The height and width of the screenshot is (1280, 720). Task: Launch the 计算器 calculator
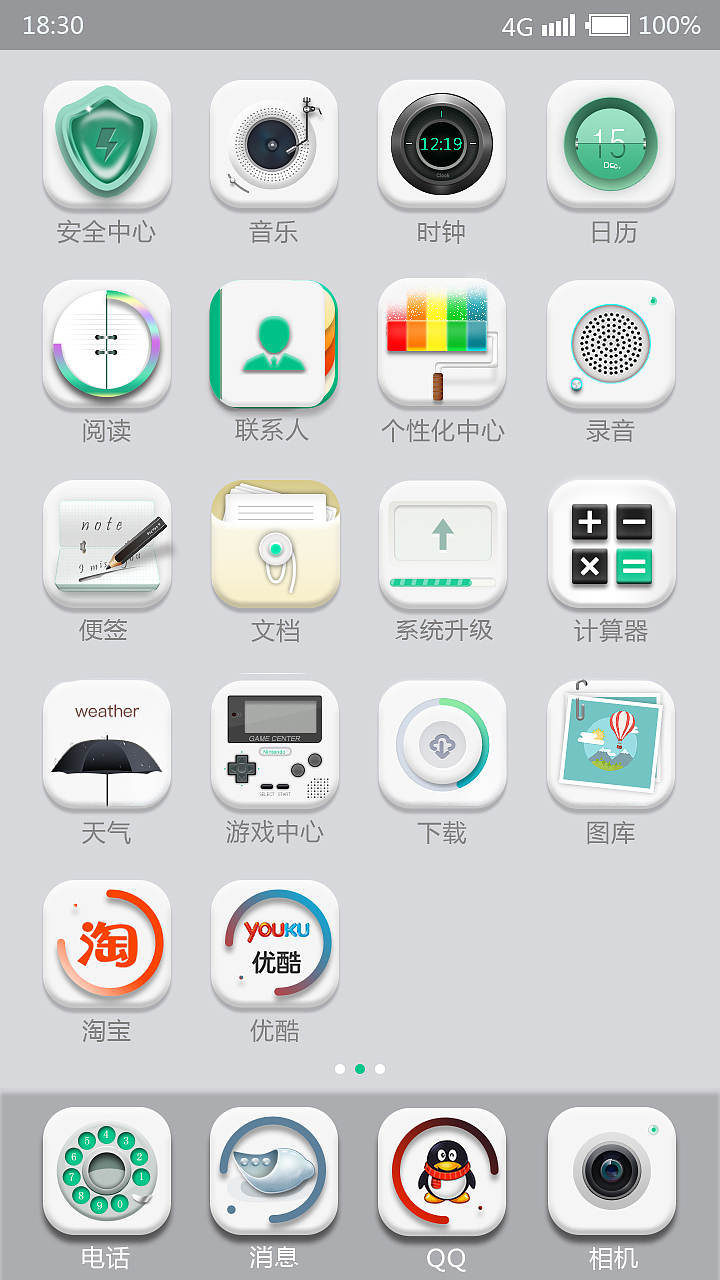[610, 544]
